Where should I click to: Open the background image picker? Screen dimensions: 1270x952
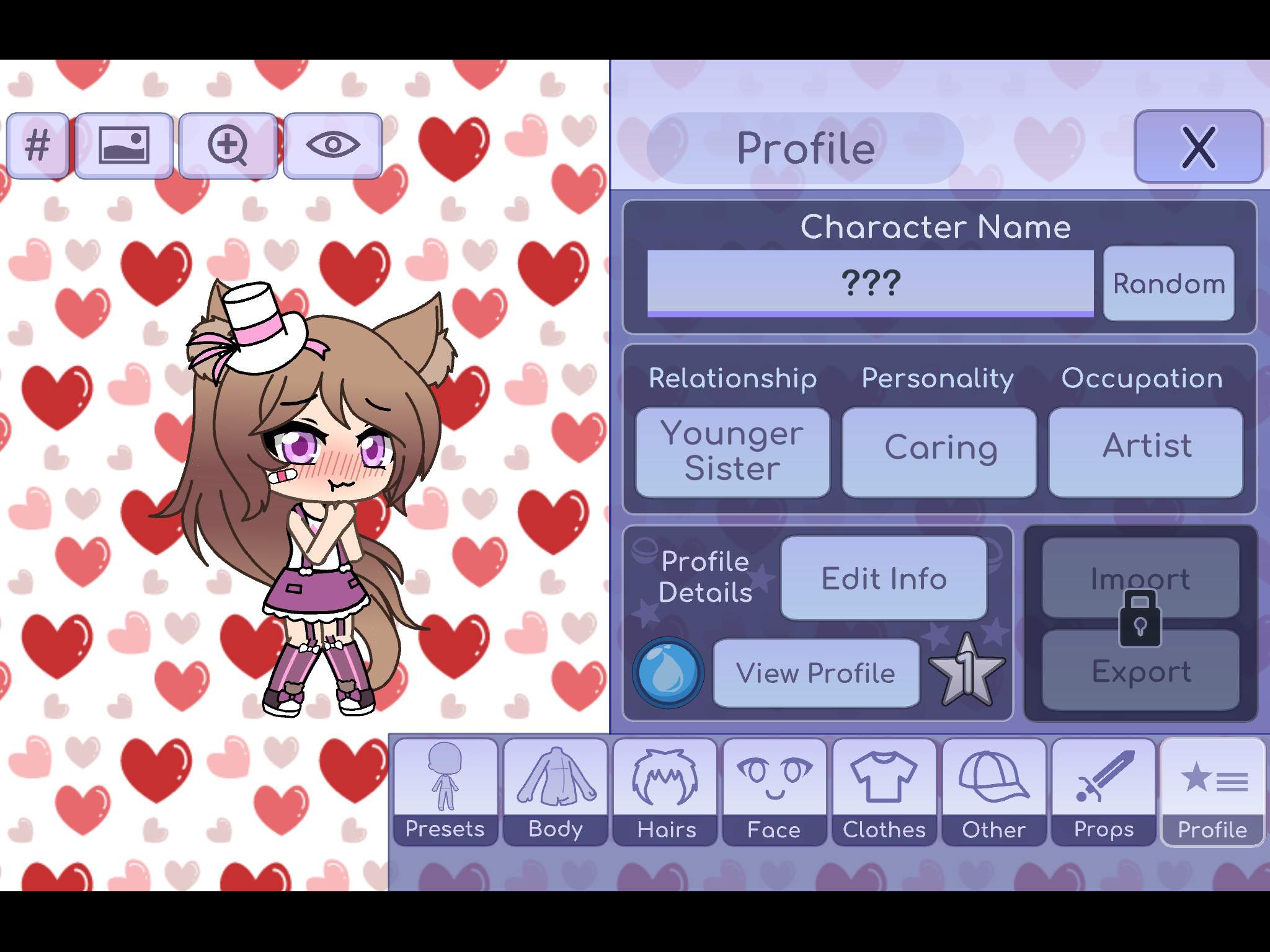point(123,146)
